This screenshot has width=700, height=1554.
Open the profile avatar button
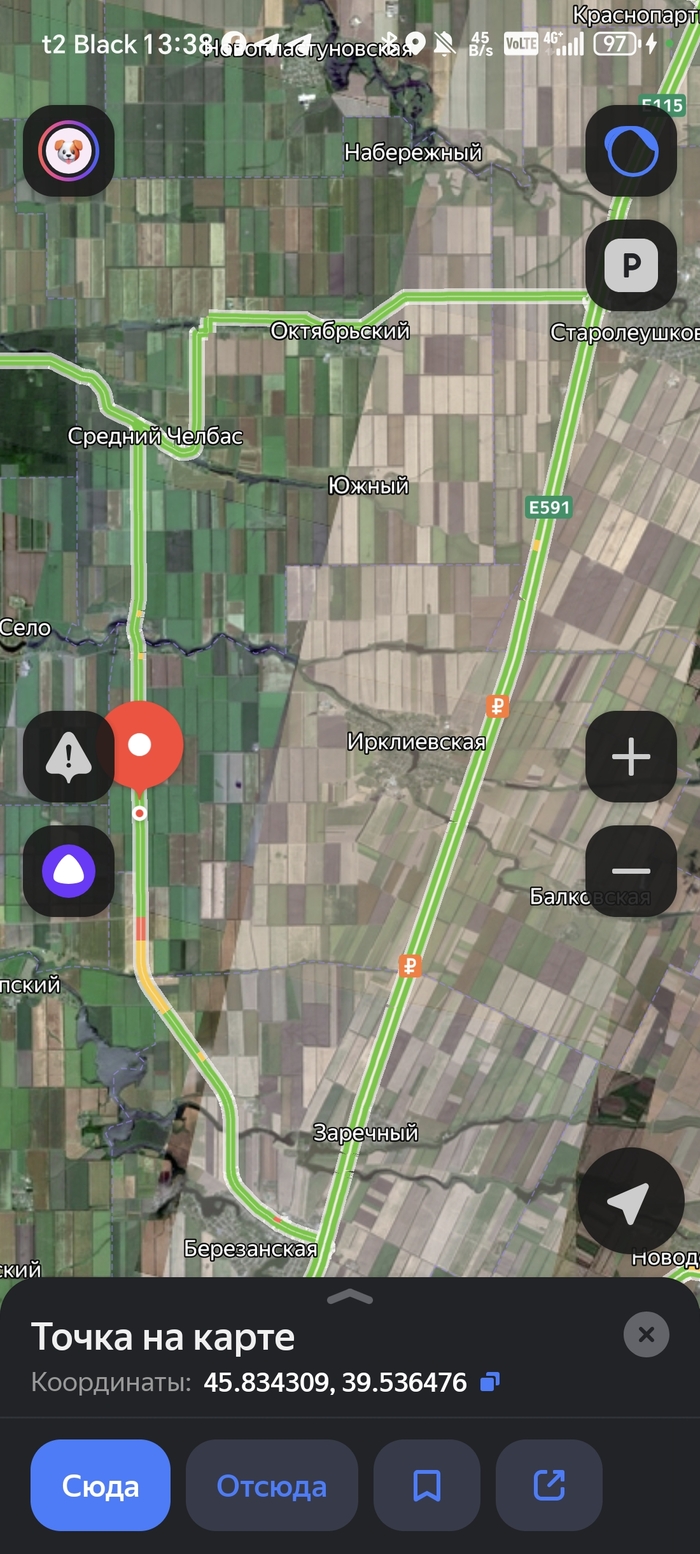[x=68, y=151]
